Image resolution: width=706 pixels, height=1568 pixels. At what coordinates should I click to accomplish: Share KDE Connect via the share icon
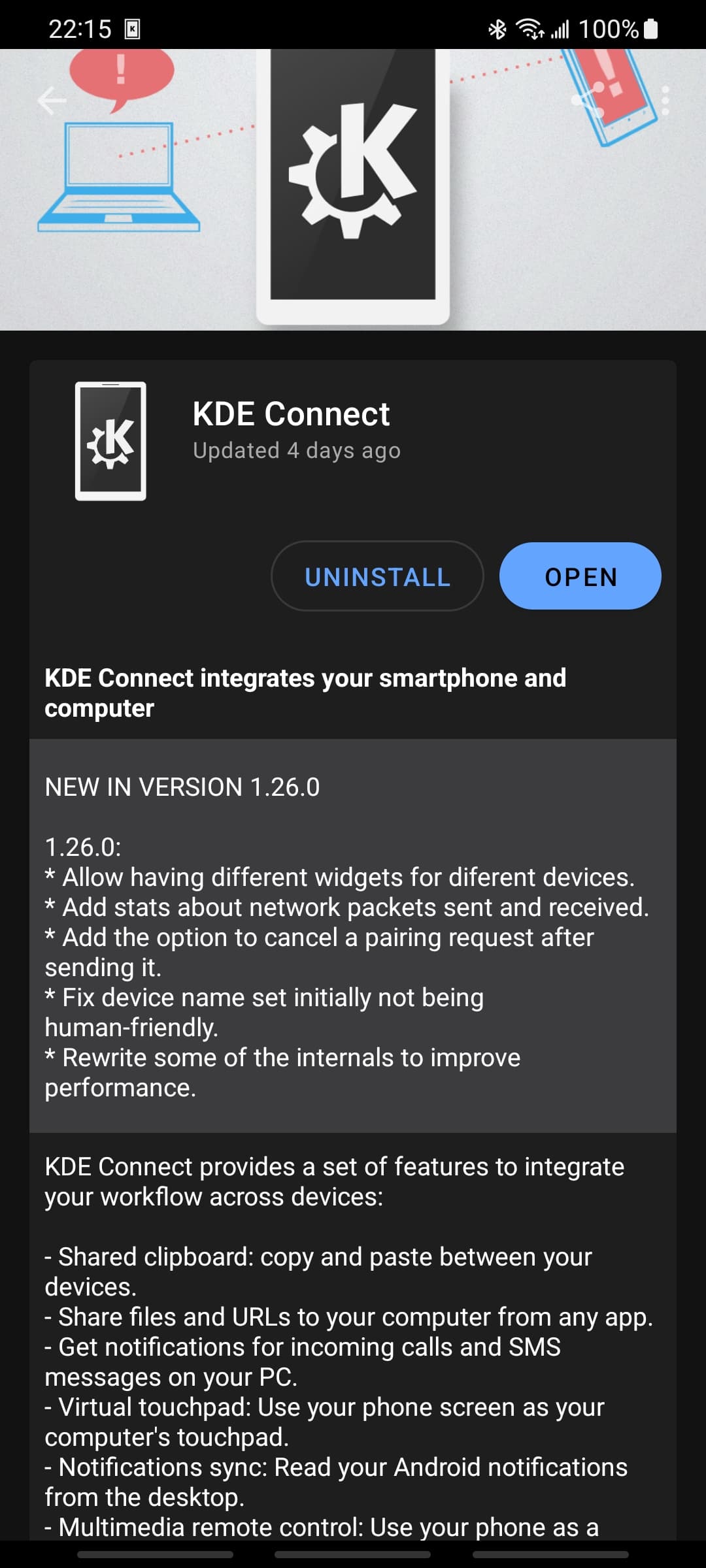coord(588,101)
